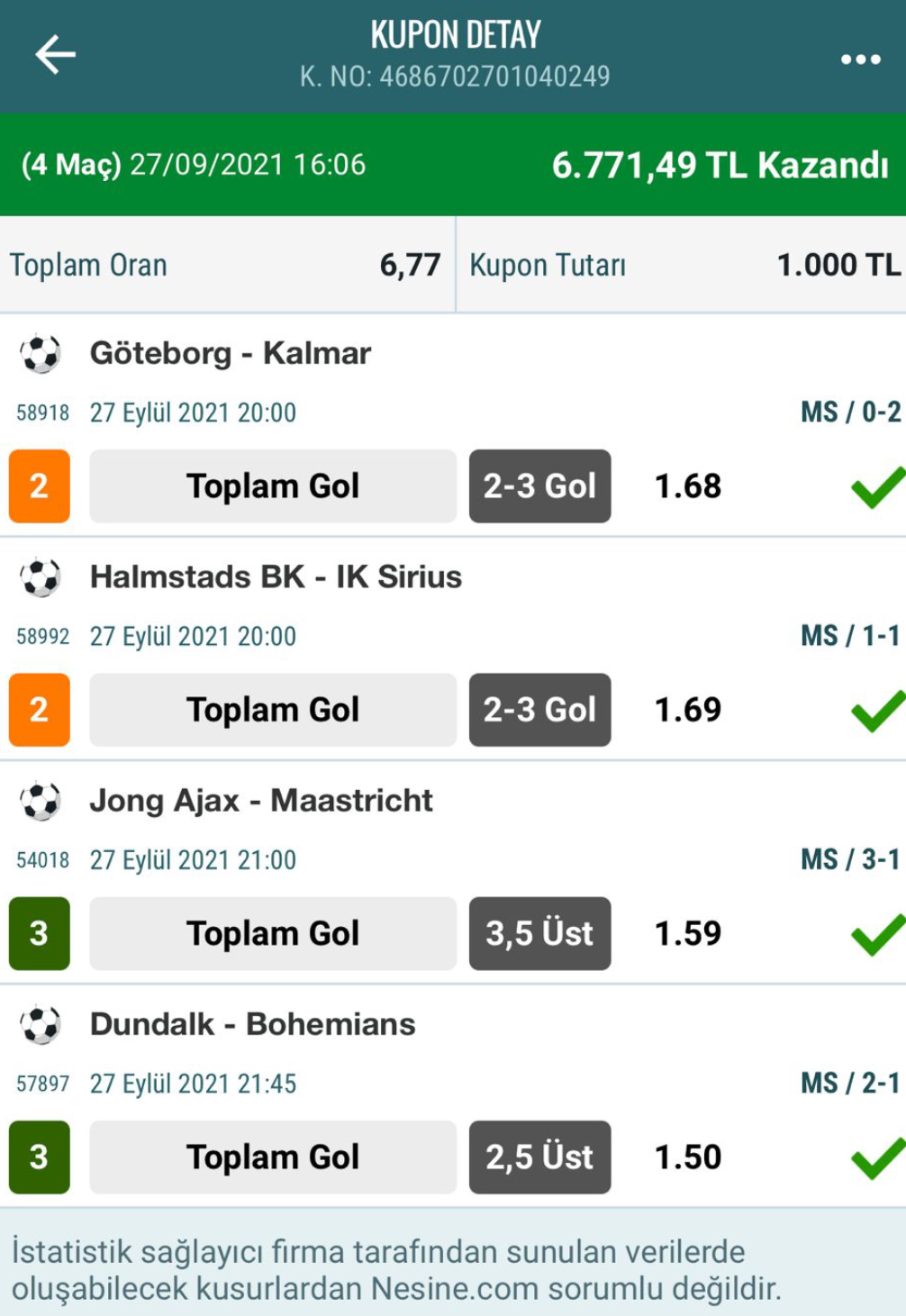View the Dundalk - Bohemians match
The image size is (906, 1316).
(252, 1024)
